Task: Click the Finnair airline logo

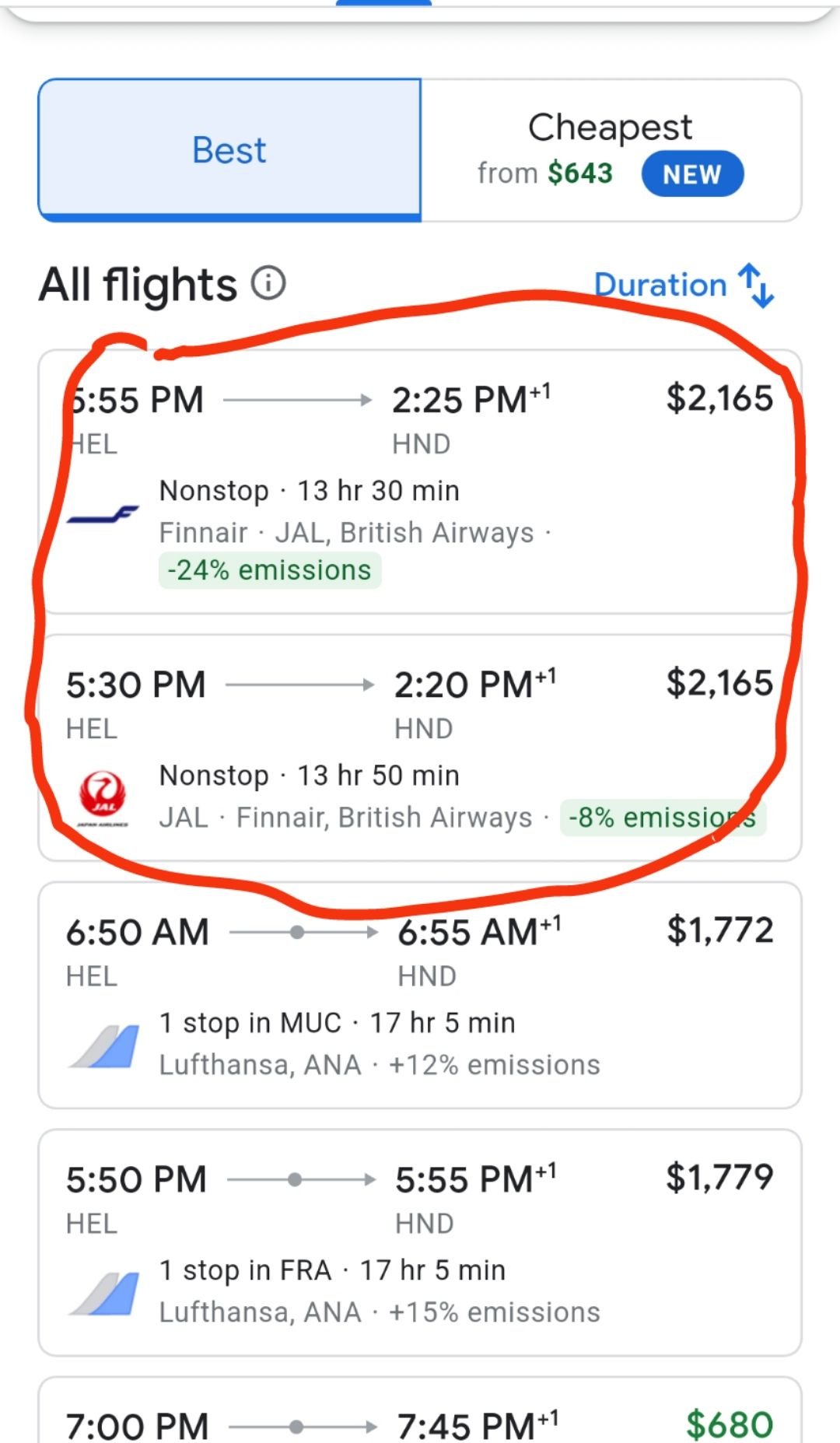Action: click(105, 515)
